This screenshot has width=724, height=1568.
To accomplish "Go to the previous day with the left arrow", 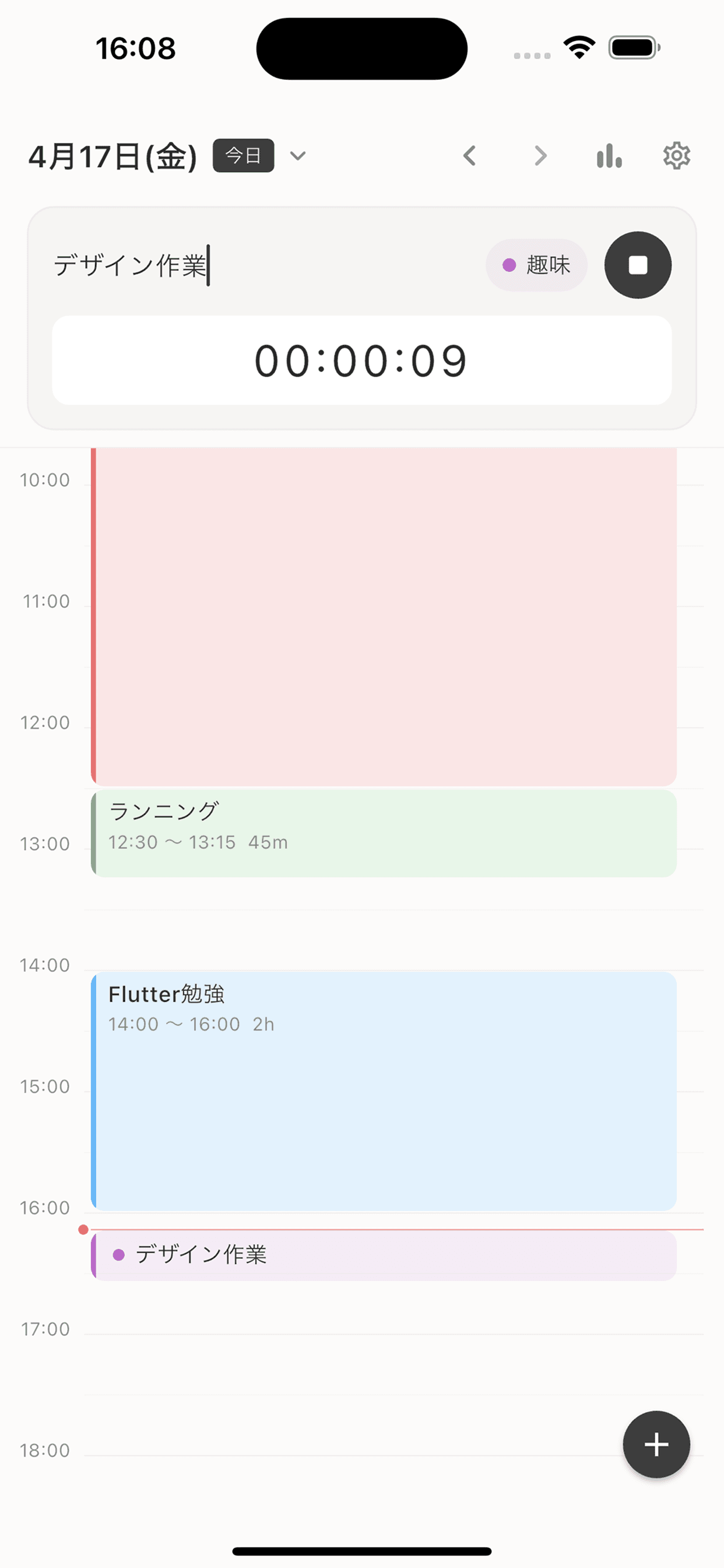I will pos(469,156).
